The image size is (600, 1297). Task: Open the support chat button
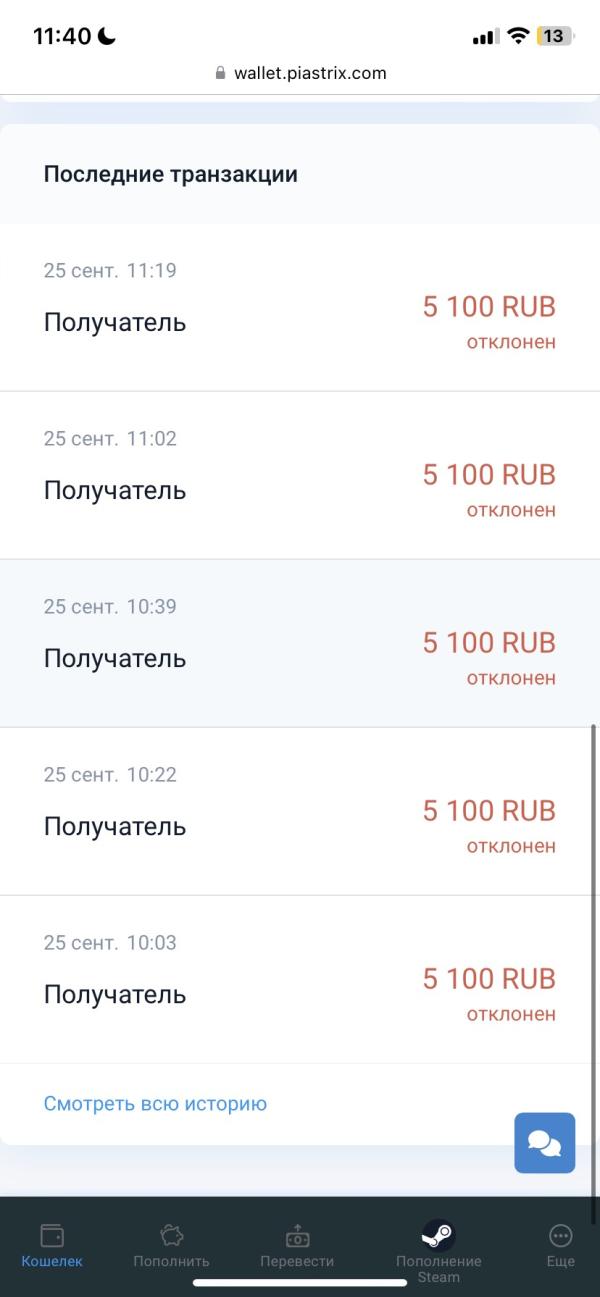point(544,1142)
